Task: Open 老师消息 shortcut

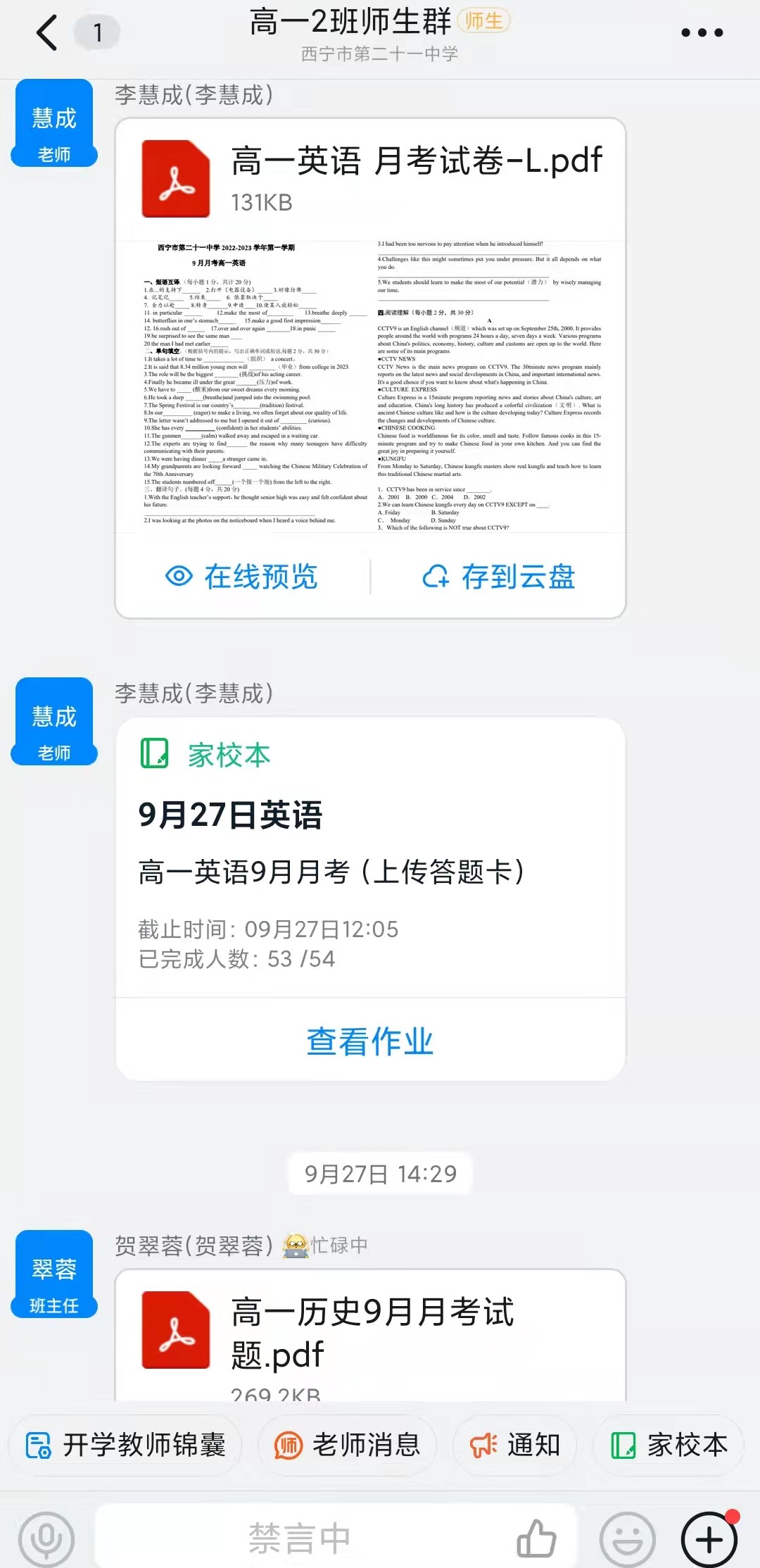Action: 348,1445
